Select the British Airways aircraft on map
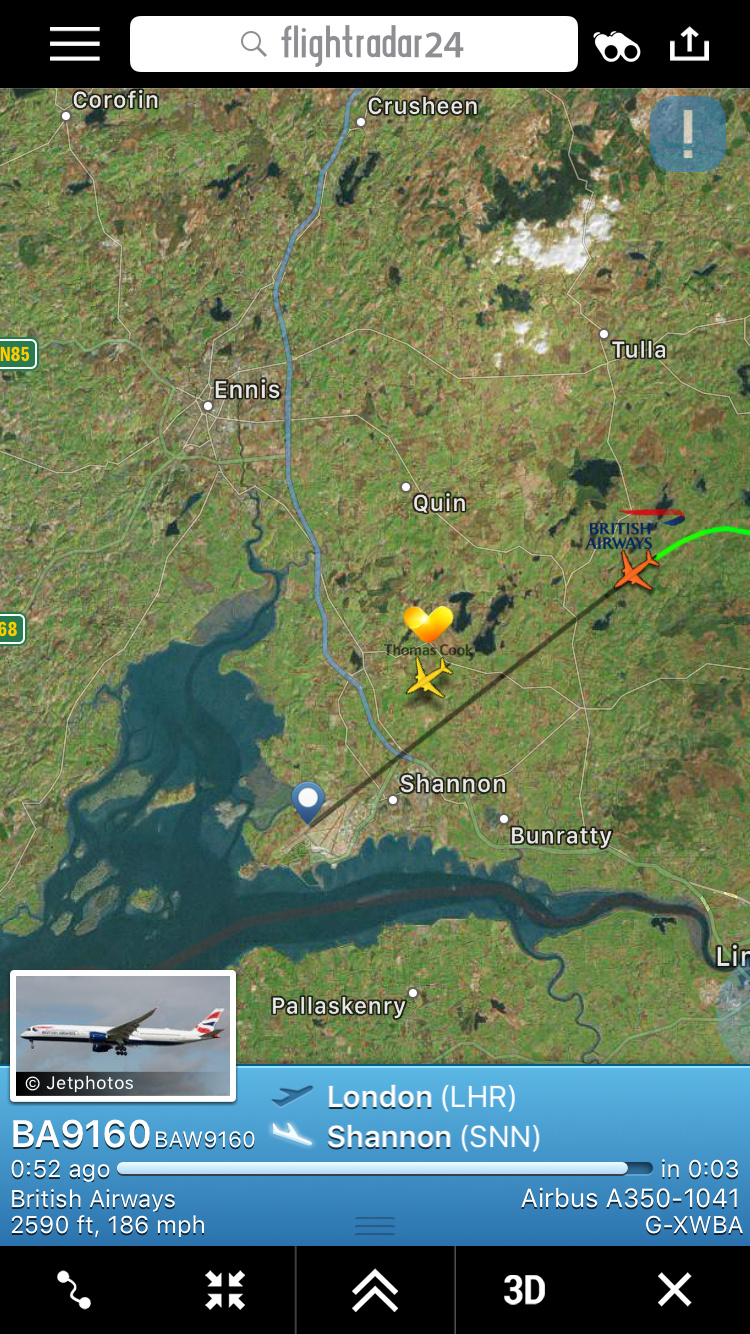The width and height of the screenshot is (750, 1334). tap(636, 571)
